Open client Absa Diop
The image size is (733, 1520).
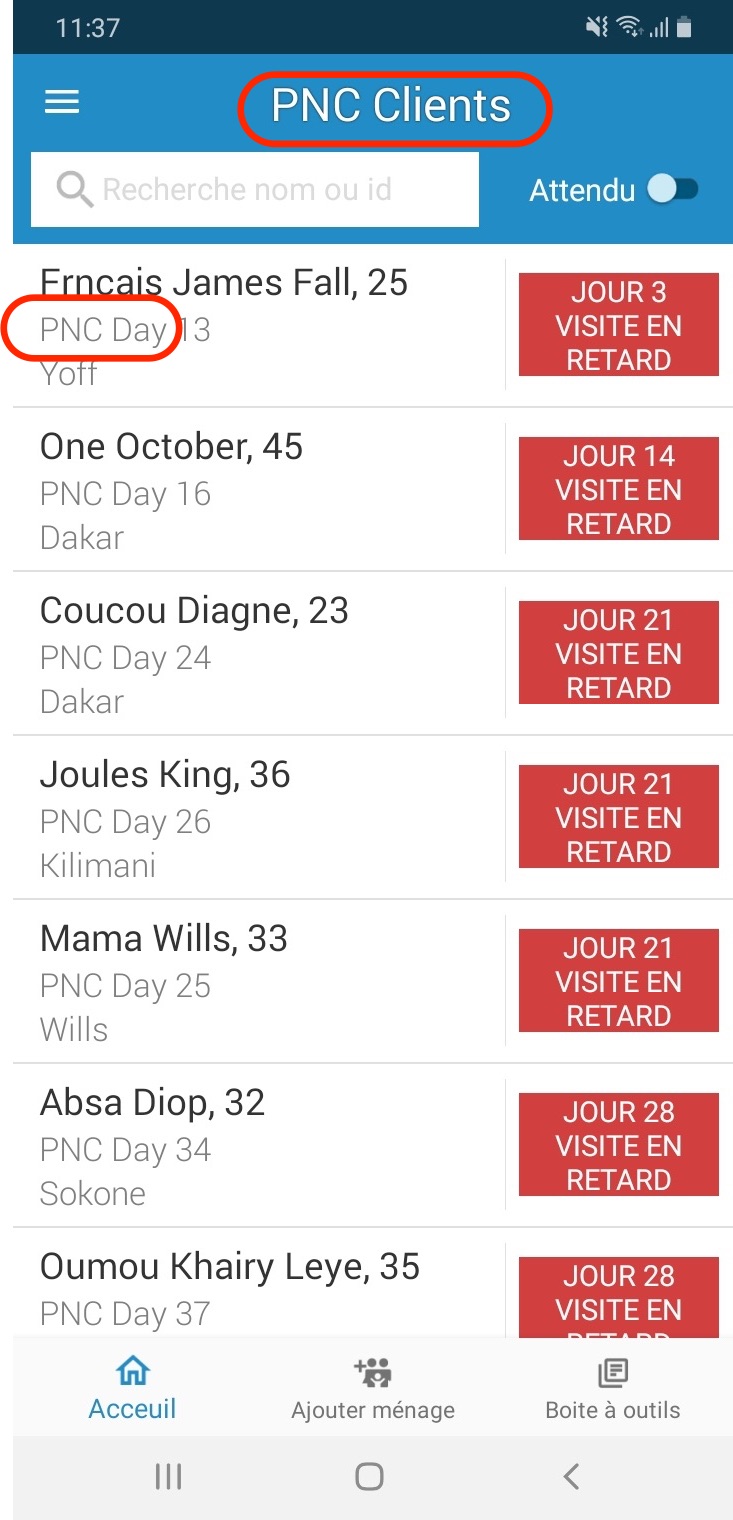coord(152,1104)
